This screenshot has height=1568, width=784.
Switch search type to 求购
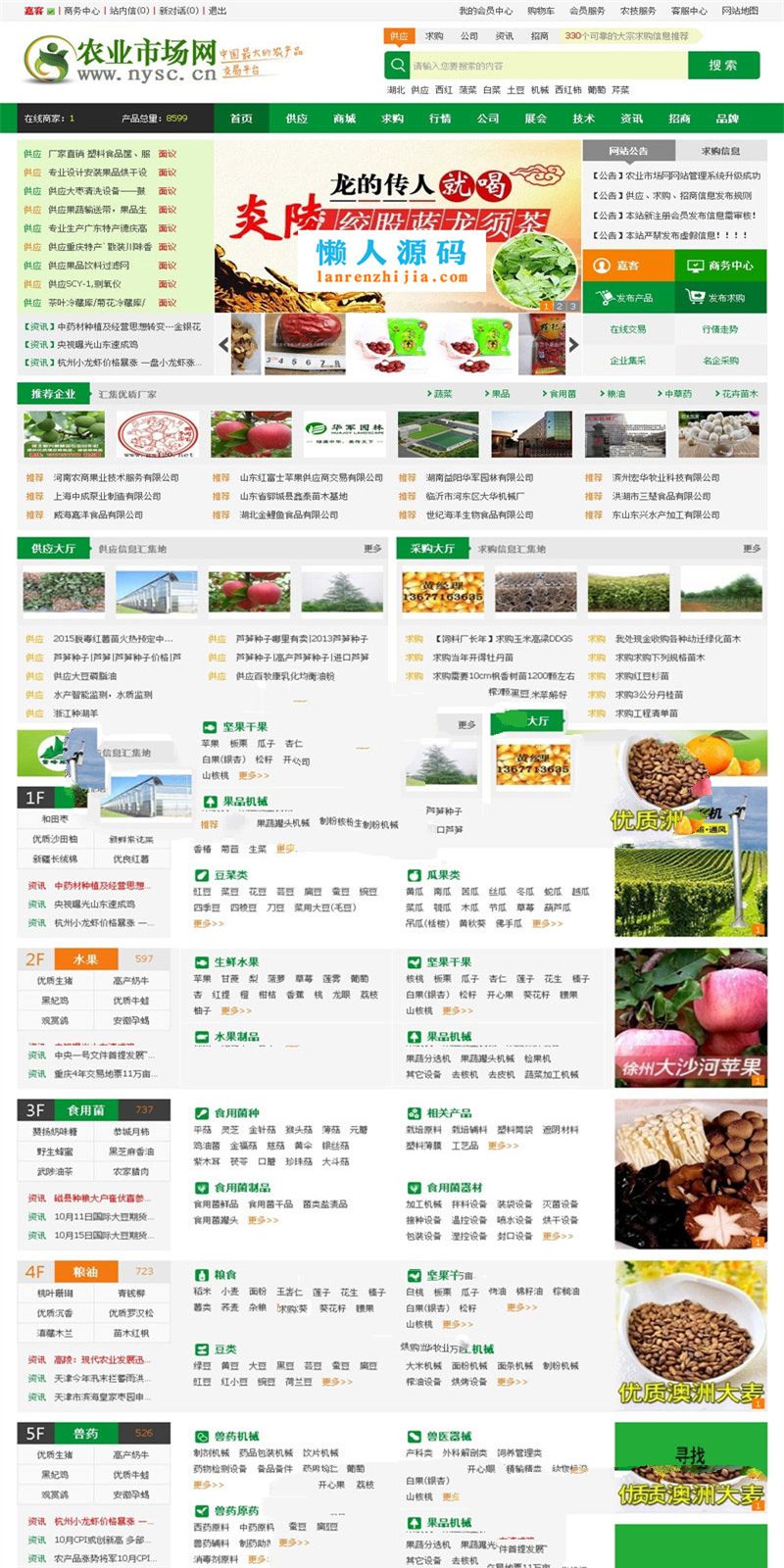434,36
